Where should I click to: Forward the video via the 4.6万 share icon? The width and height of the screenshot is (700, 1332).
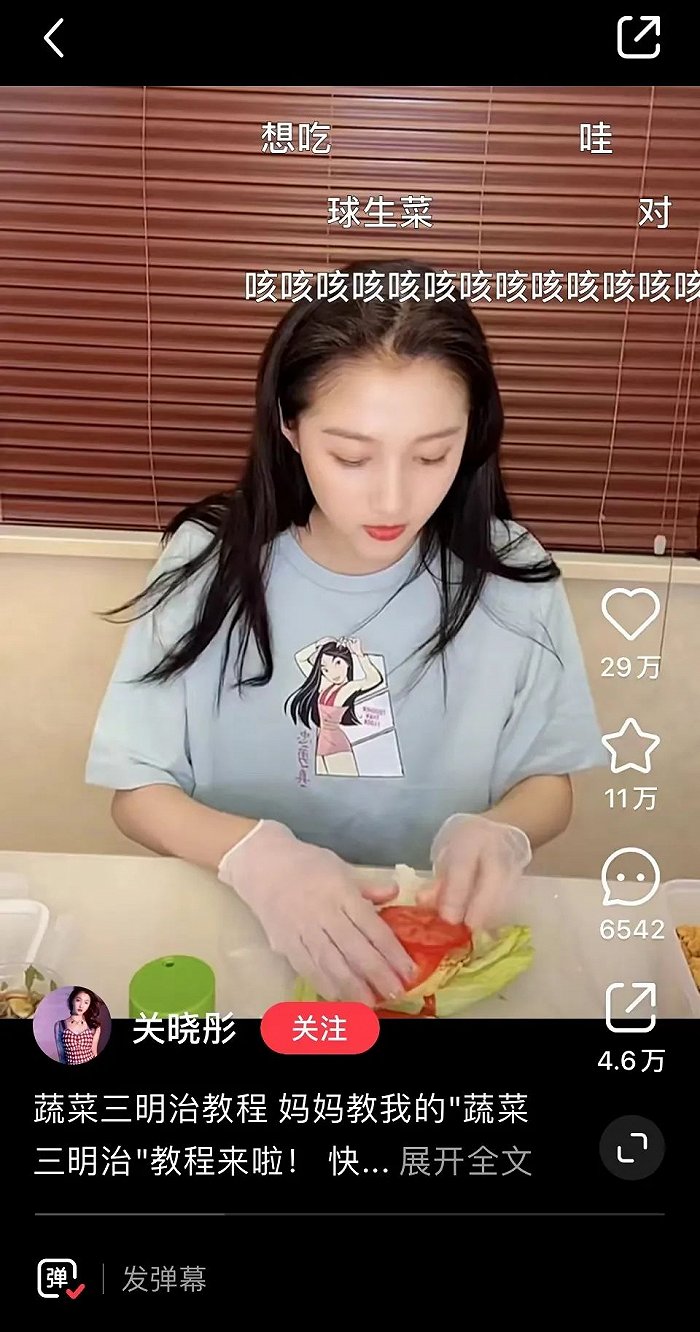[x=631, y=1008]
